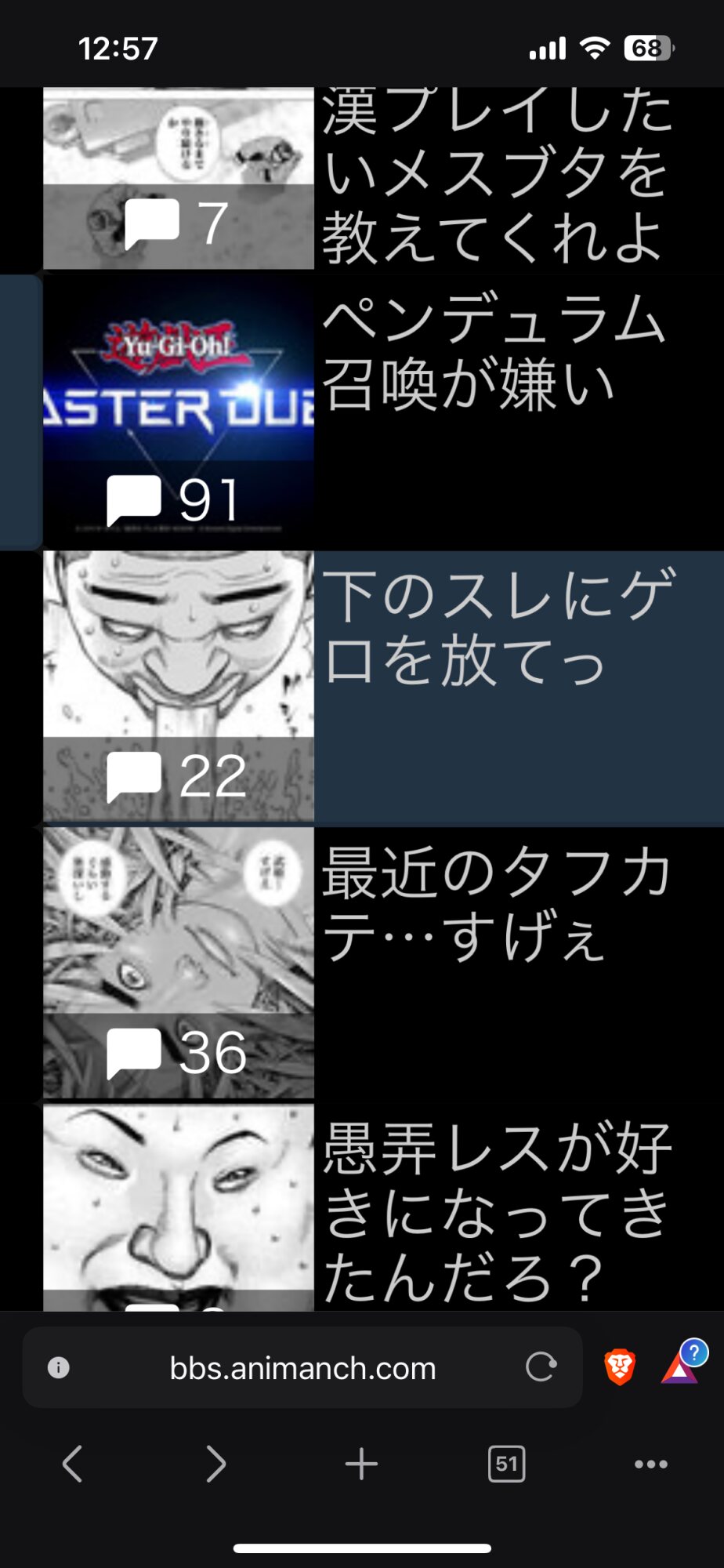Screen dimensions: 724x1568
Task: Reload the current page
Action: [x=541, y=1367]
